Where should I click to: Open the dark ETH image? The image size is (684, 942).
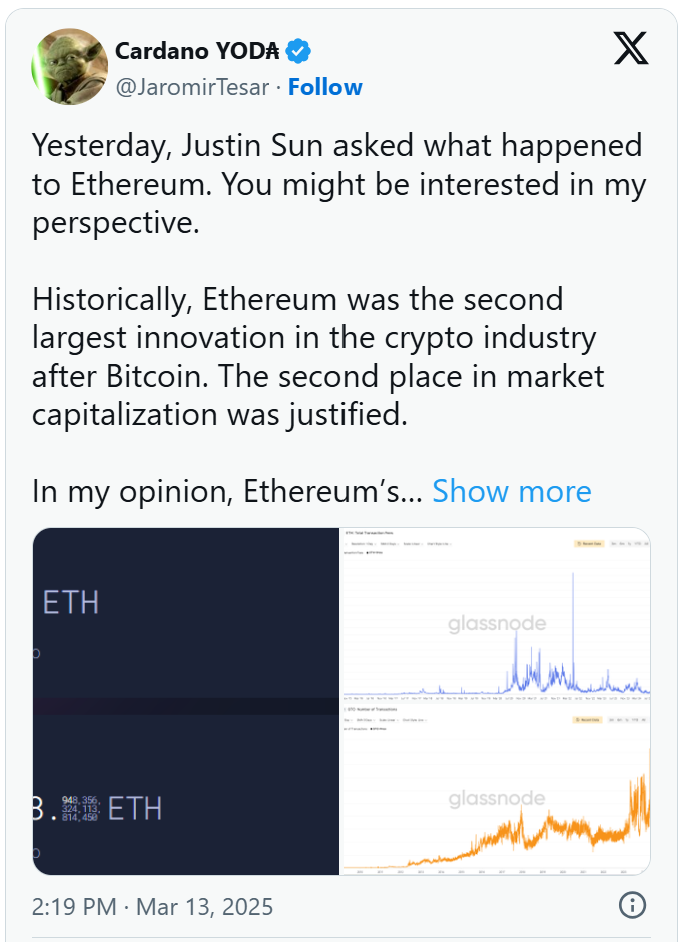pos(186,701)
